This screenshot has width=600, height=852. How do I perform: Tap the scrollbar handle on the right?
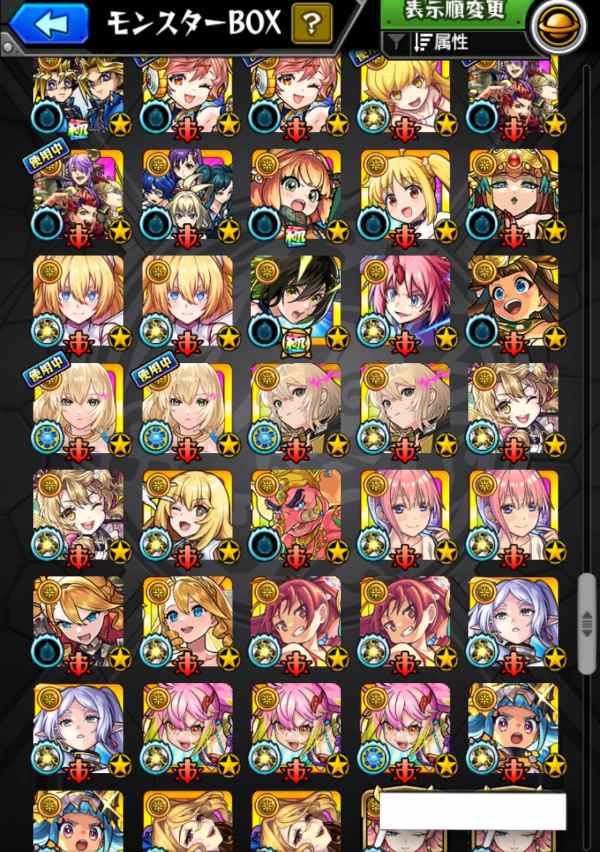(x=587, y=624)
